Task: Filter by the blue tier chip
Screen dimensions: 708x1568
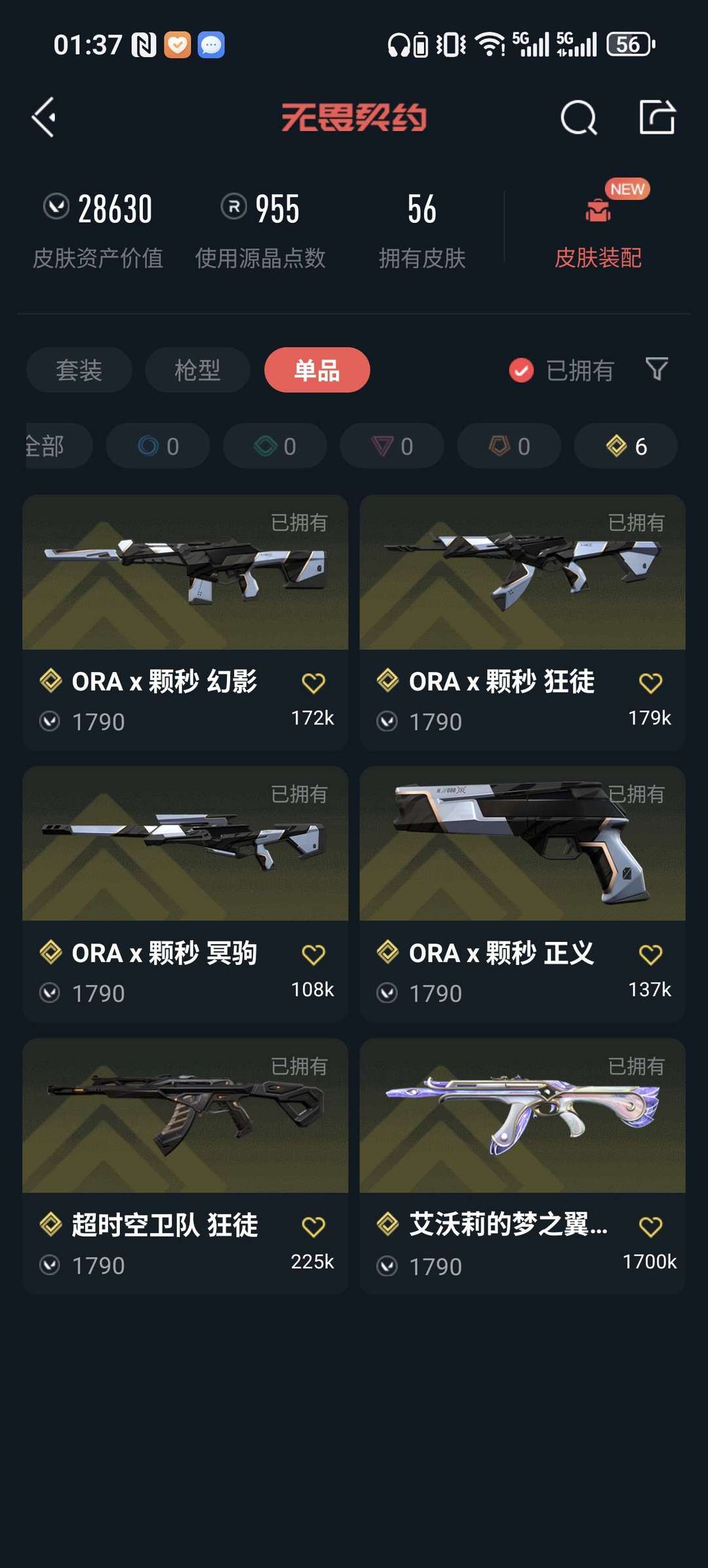Action: (x=158, y=446)
